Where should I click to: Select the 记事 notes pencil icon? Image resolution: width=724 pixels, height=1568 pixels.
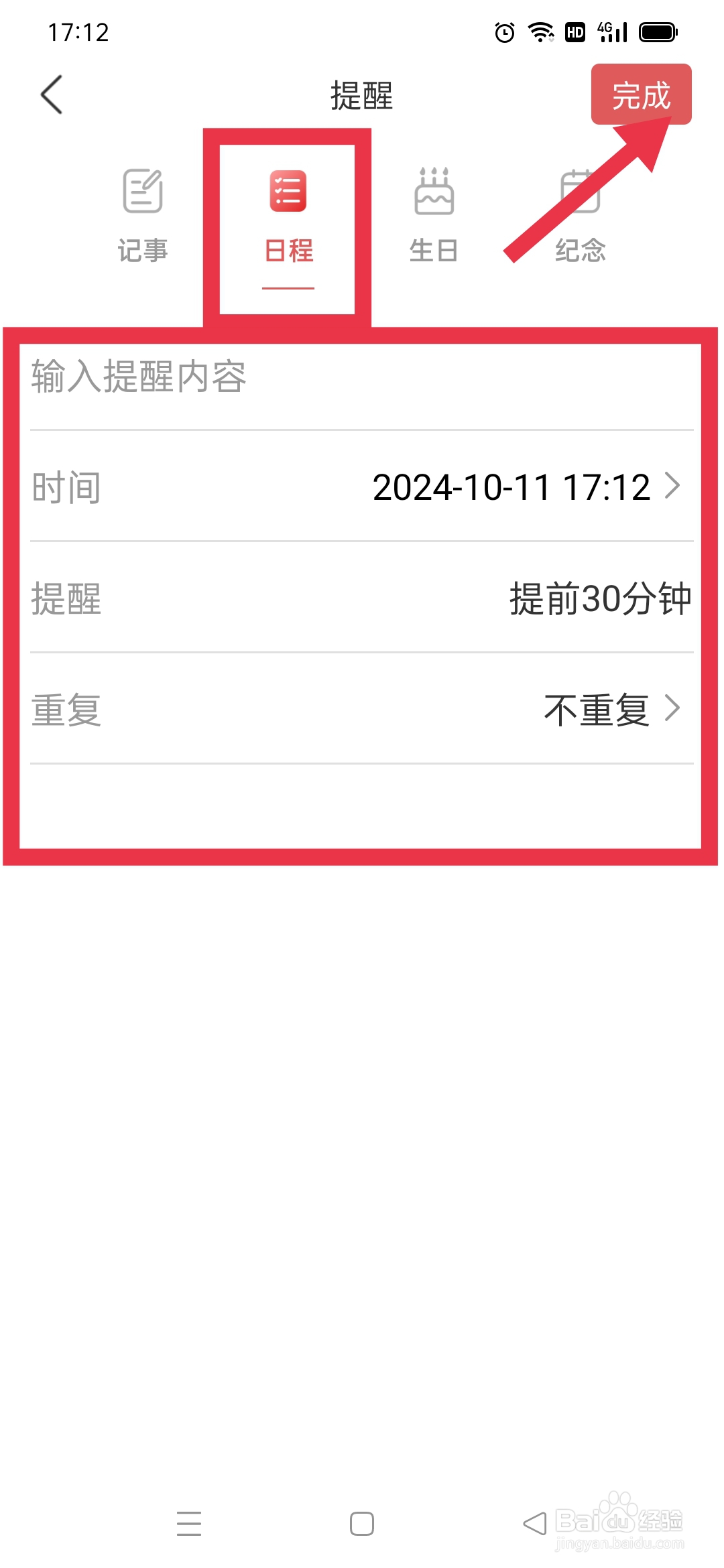click(141, 192)
